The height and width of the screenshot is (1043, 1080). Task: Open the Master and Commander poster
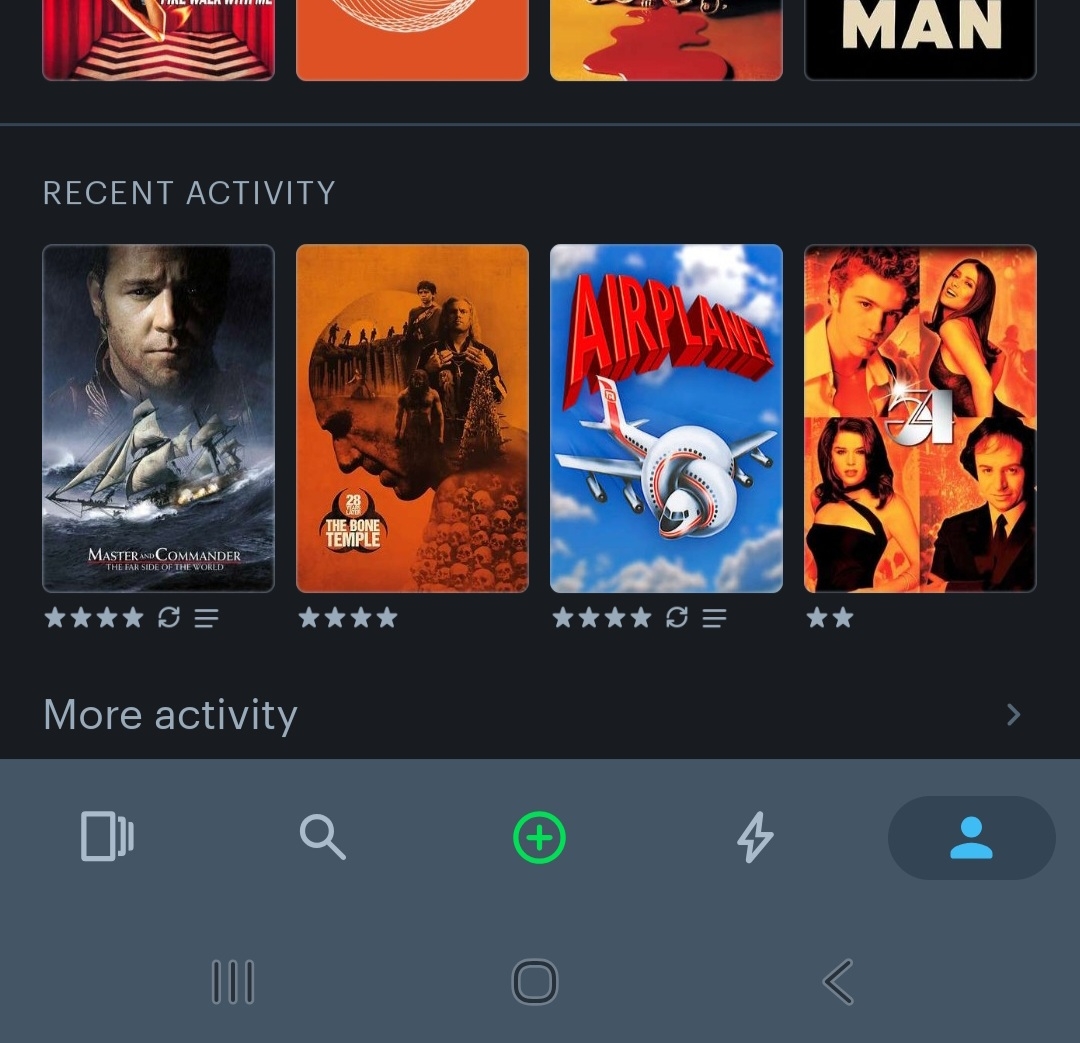(x=158, y=418)
